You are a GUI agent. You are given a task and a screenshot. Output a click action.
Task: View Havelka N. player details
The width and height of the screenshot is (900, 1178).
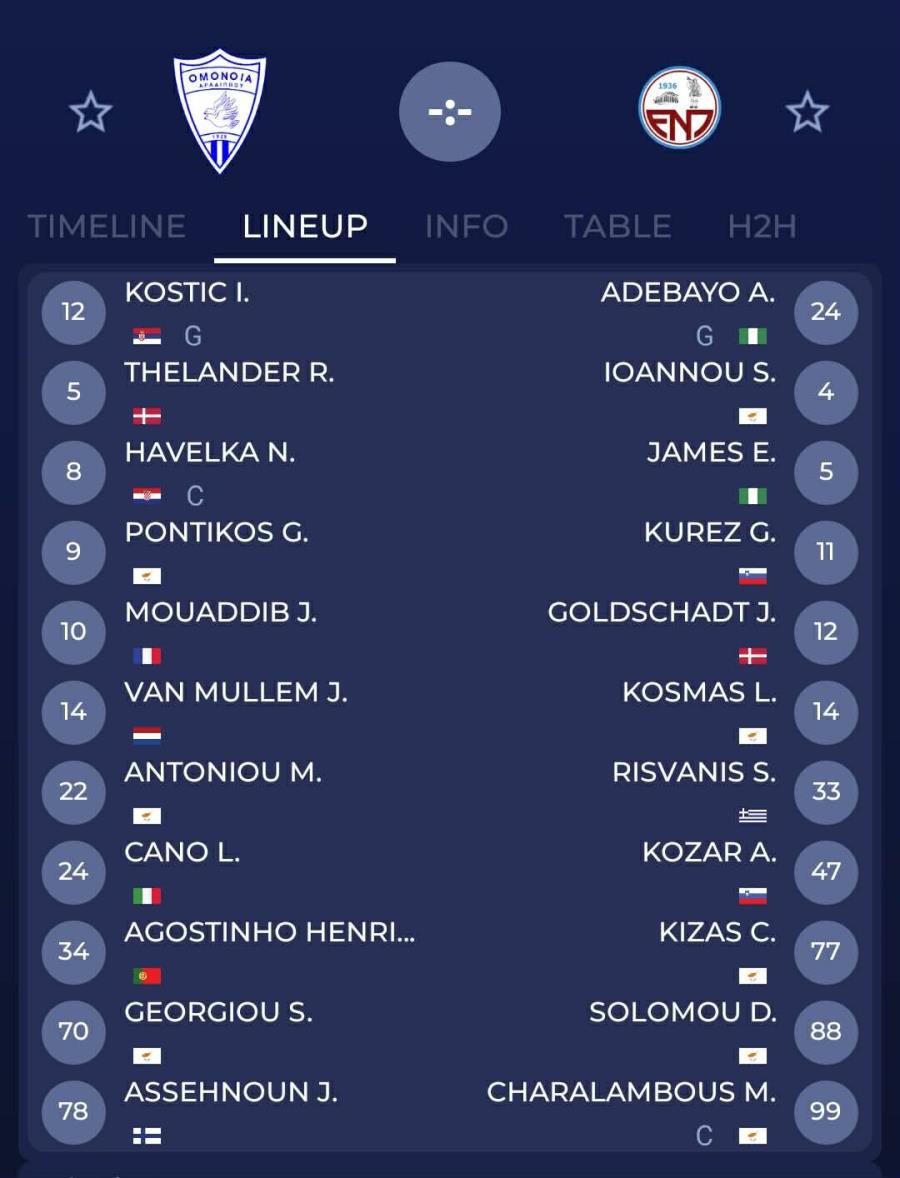coord(209,453)
